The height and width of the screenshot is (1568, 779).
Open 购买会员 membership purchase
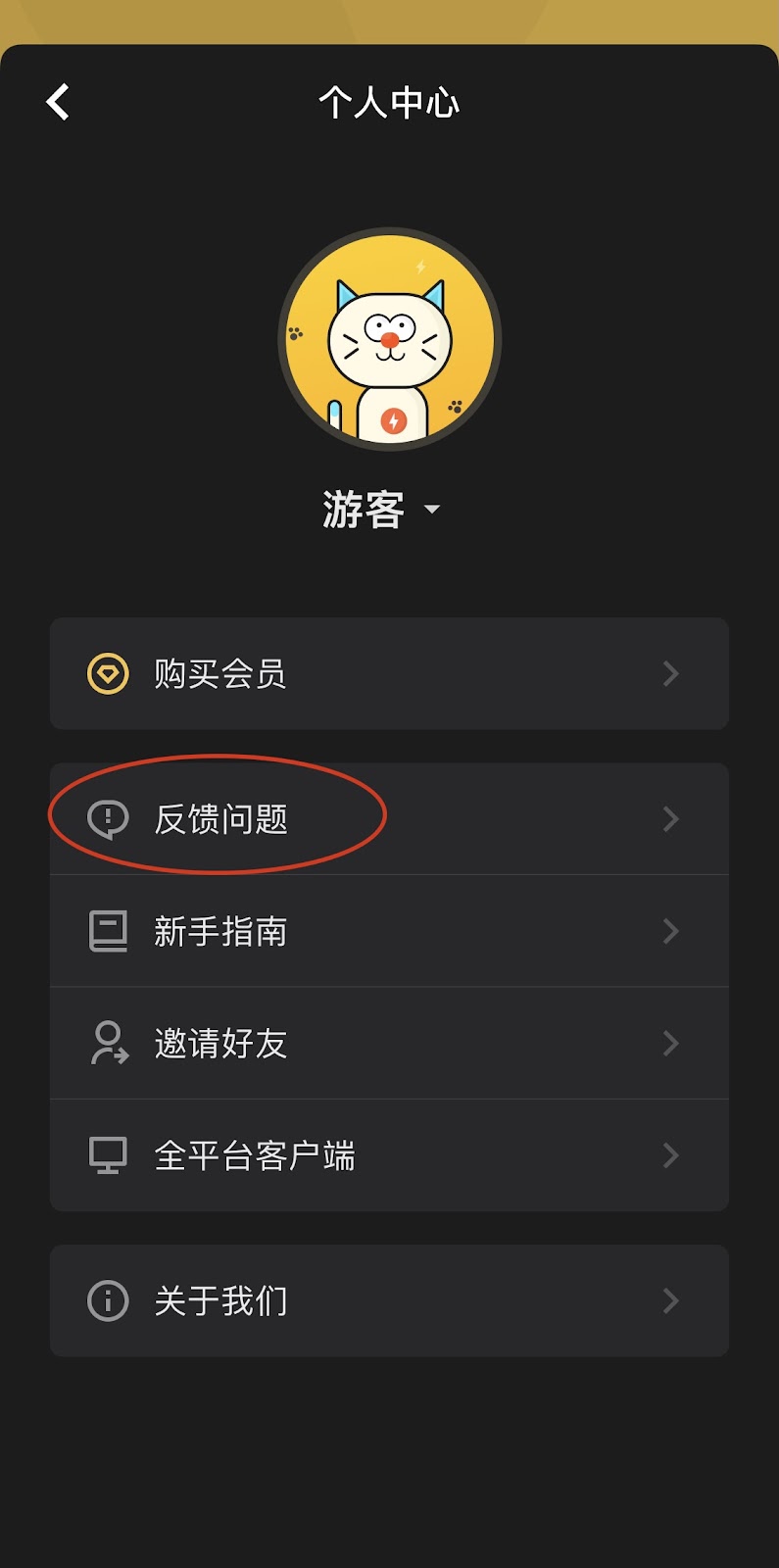[389, 674]
